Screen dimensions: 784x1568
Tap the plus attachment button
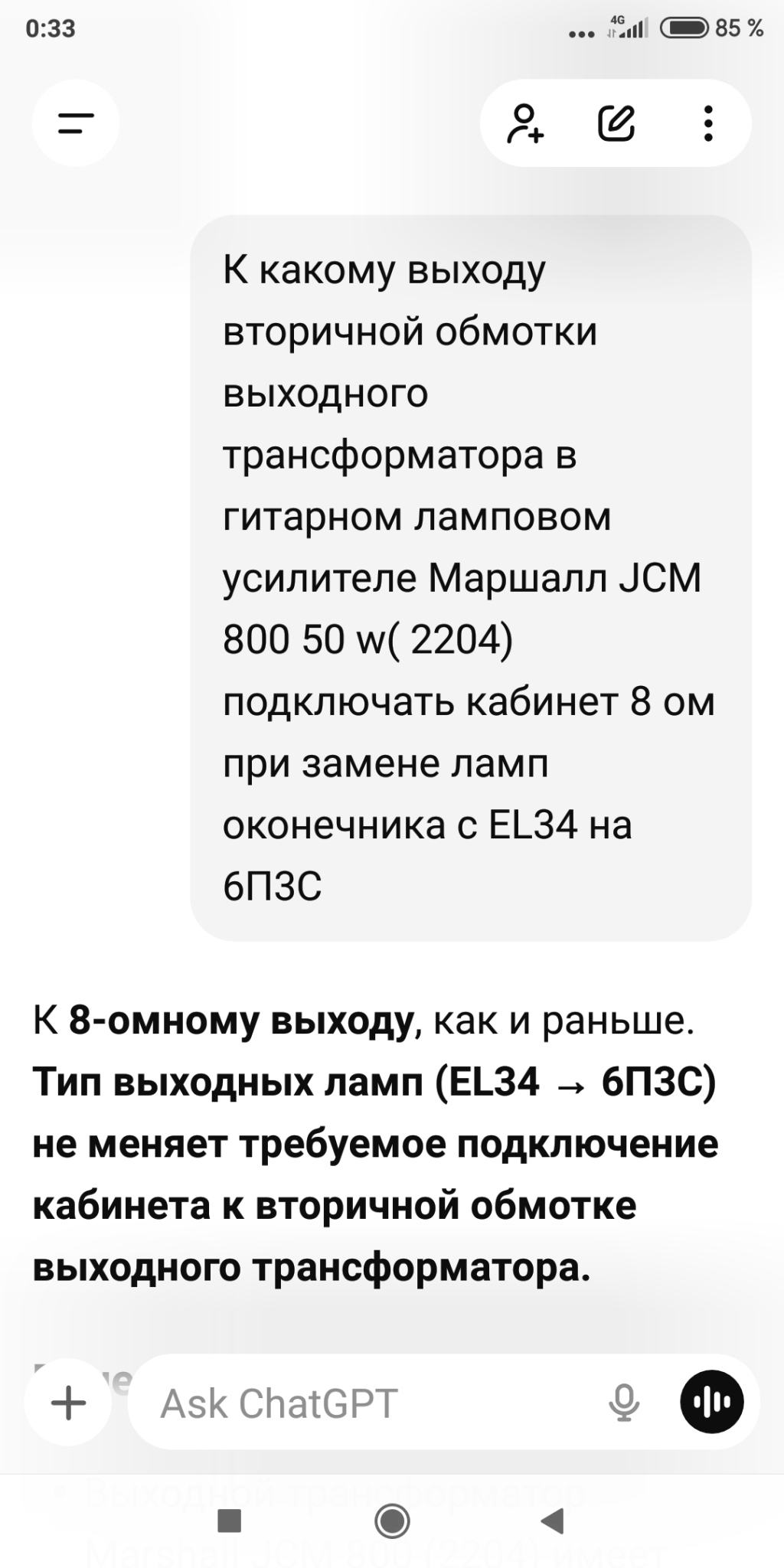coord(68,1403)
